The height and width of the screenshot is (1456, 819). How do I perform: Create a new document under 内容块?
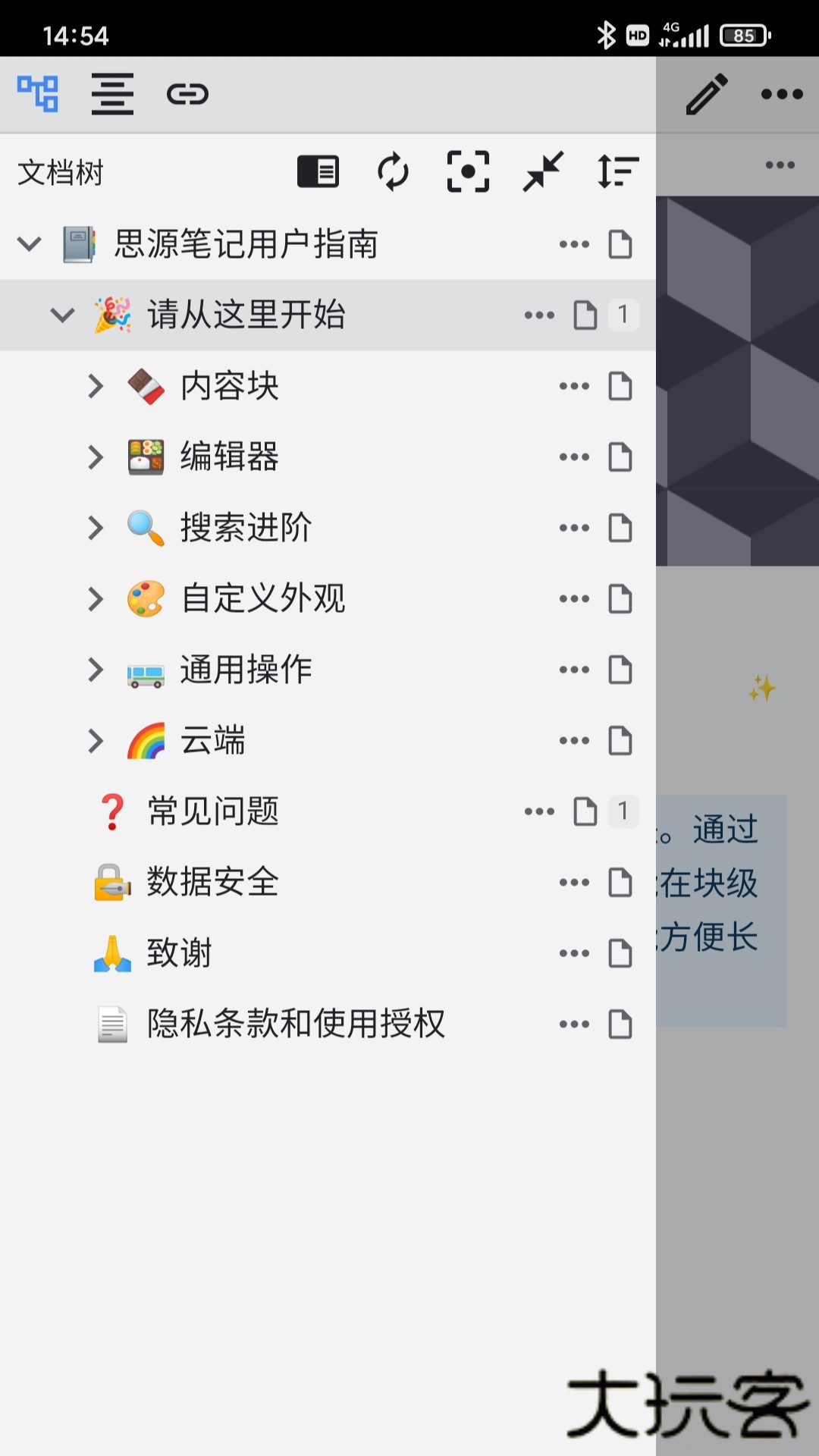[621, 386]
